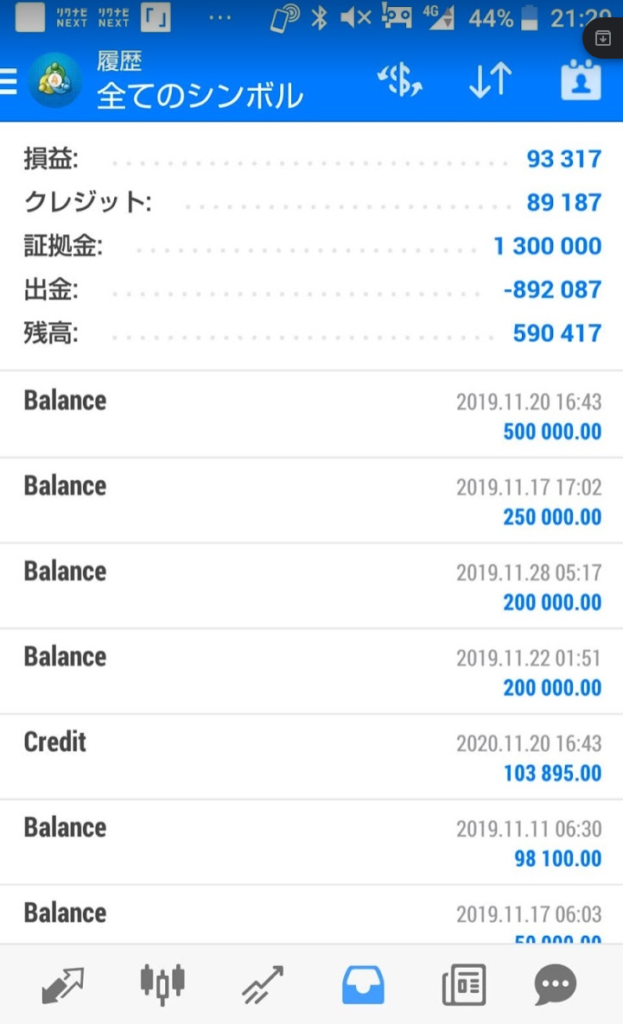The height and width of the screenshot is (1024, 623).
Task: Open the 250 000.00 Balance entry
Action: click(312, 500)
